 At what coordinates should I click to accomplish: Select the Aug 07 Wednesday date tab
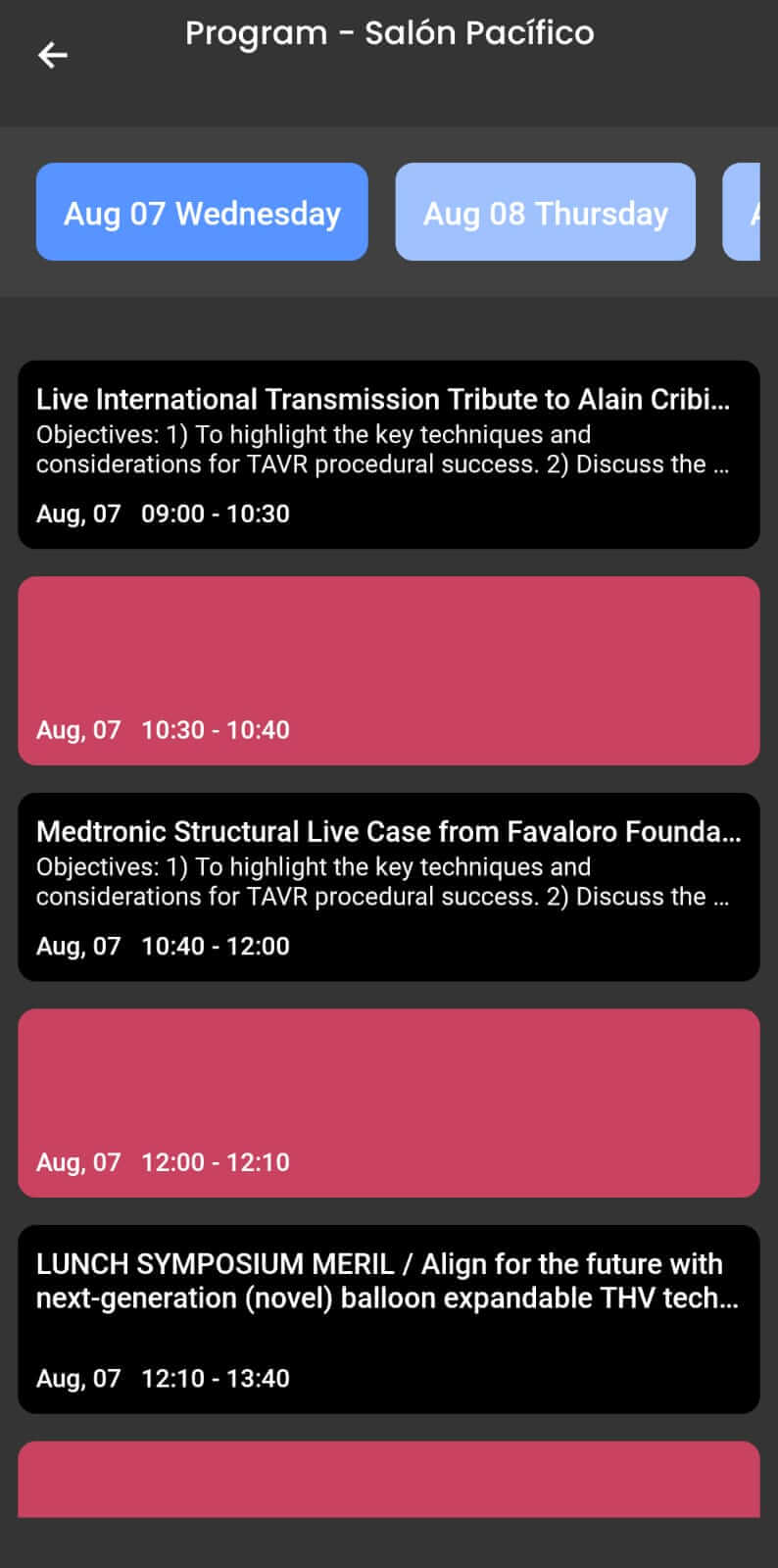pos(202,212)
